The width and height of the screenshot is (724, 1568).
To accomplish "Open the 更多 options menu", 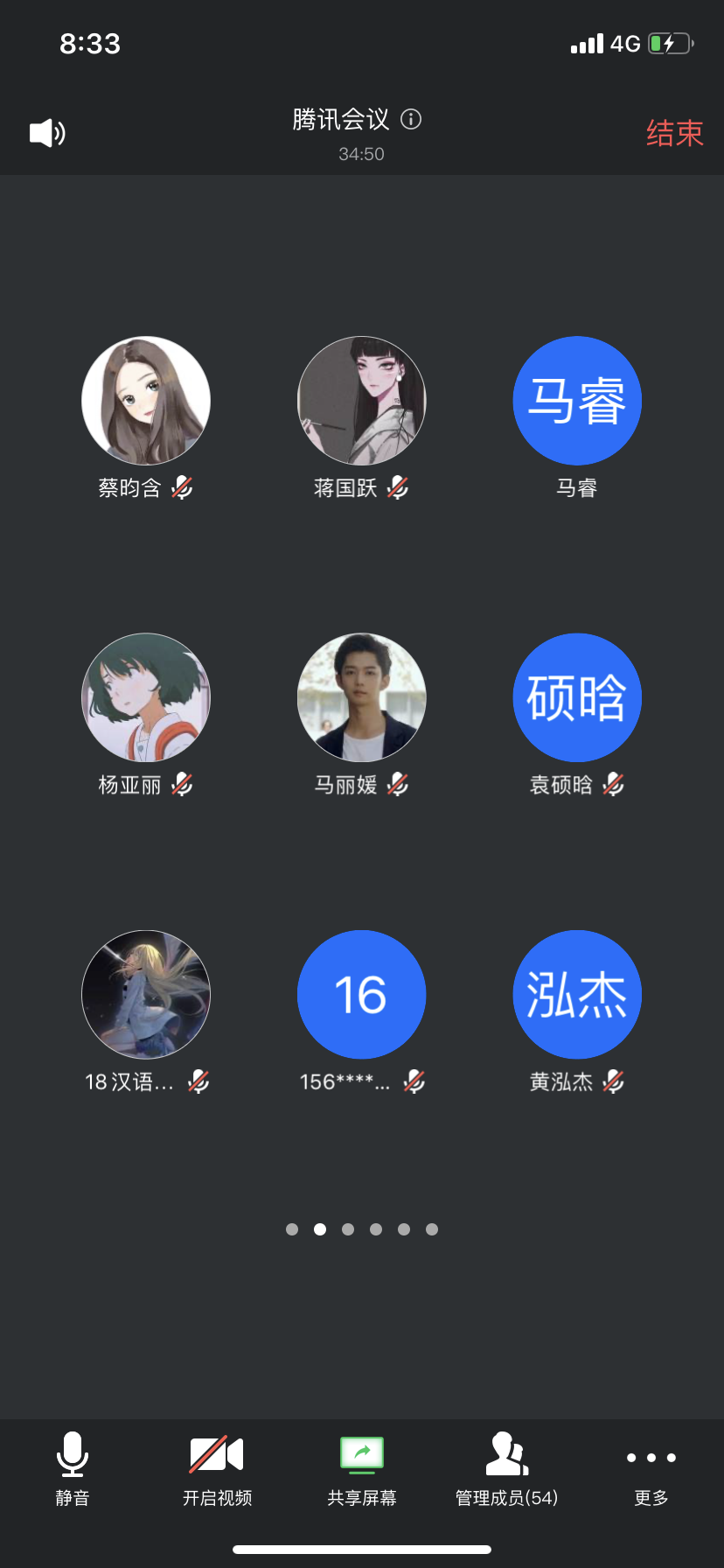I will click(x=651, y=1470).
